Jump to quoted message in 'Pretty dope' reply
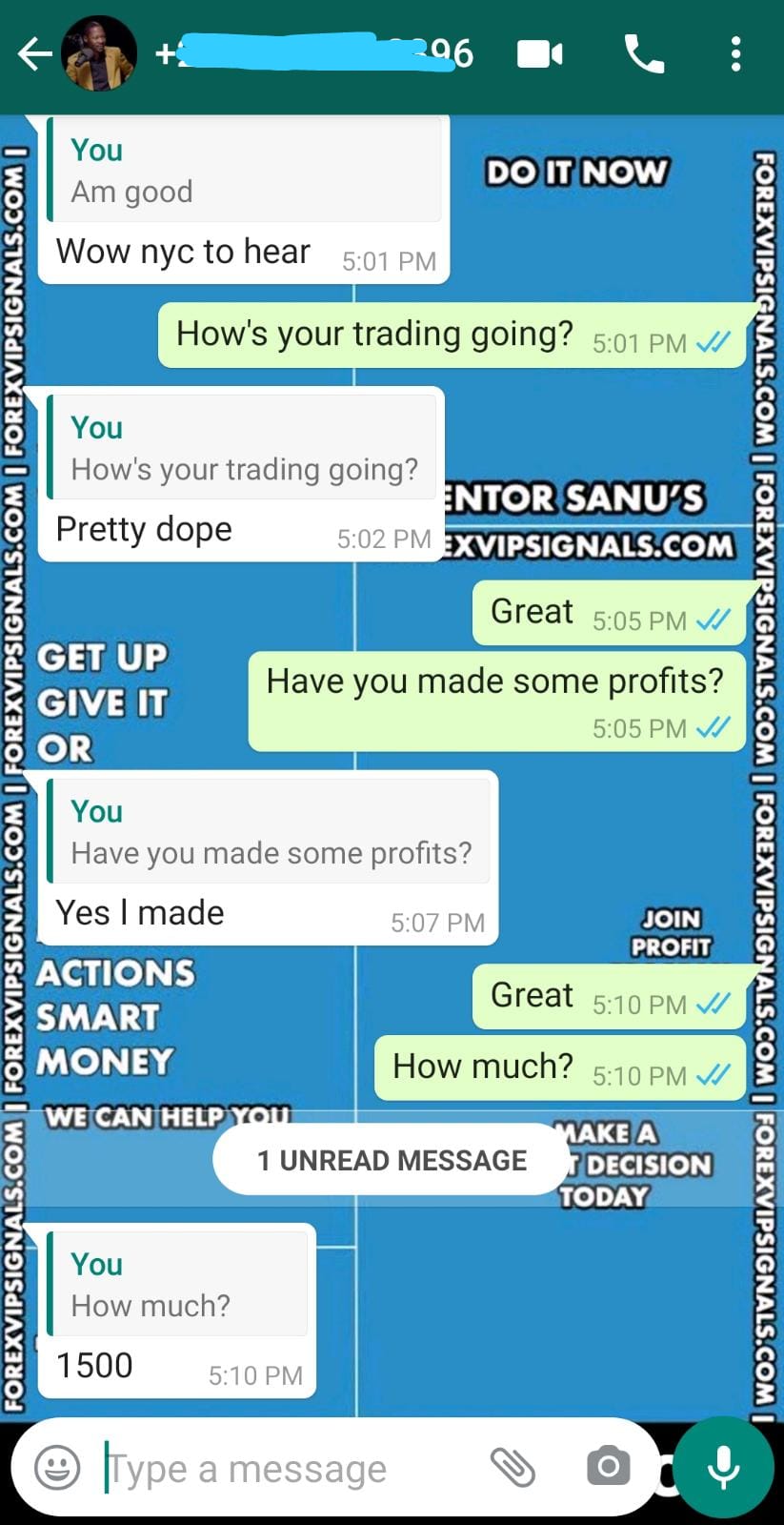The width and height of the screenshot is (784, 1525). coord(243,448)
